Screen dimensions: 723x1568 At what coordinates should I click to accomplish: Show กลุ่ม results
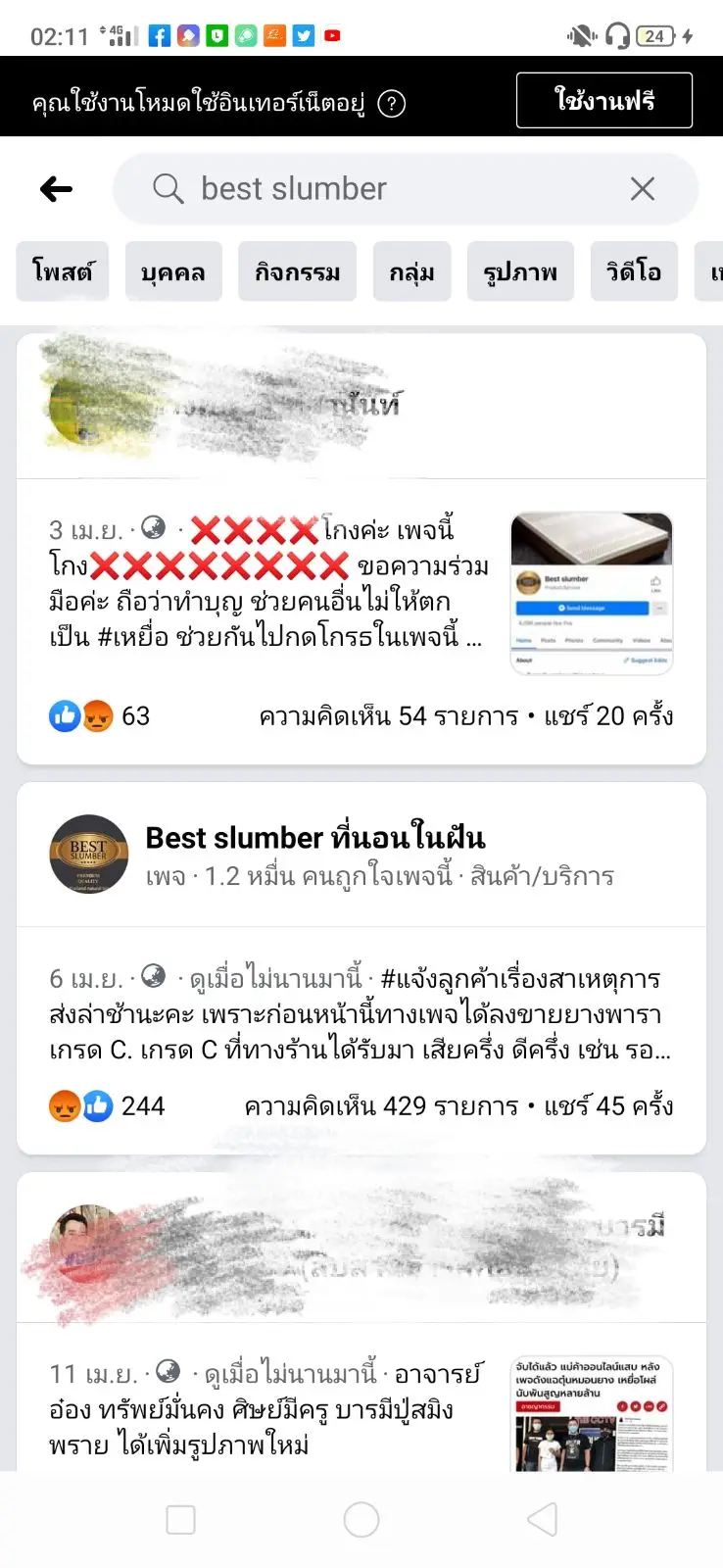point(411,271)
